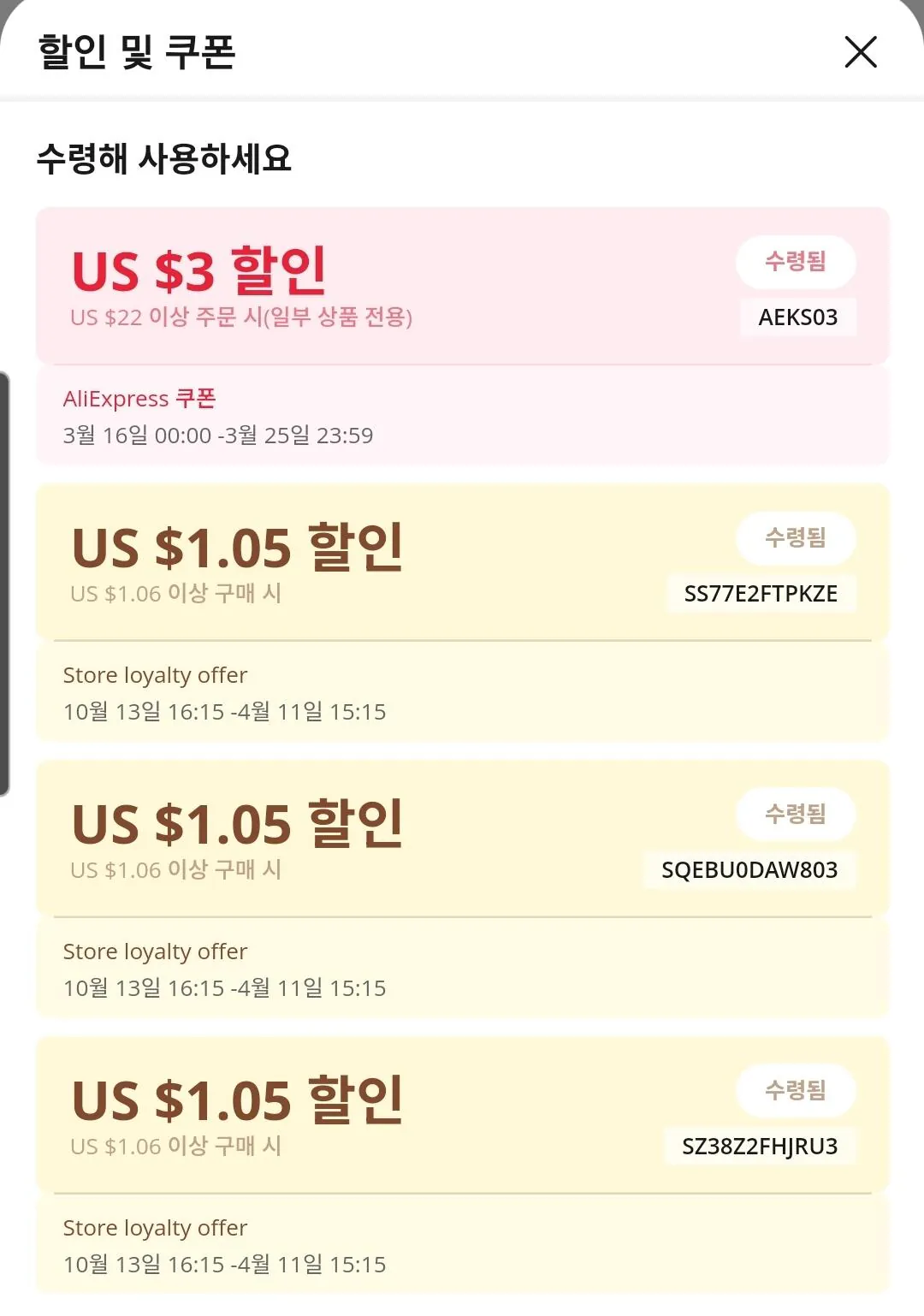
Task: Tap 수령됨 above code SZ38Z2FHJRU3
Action: pos(796,1091)
